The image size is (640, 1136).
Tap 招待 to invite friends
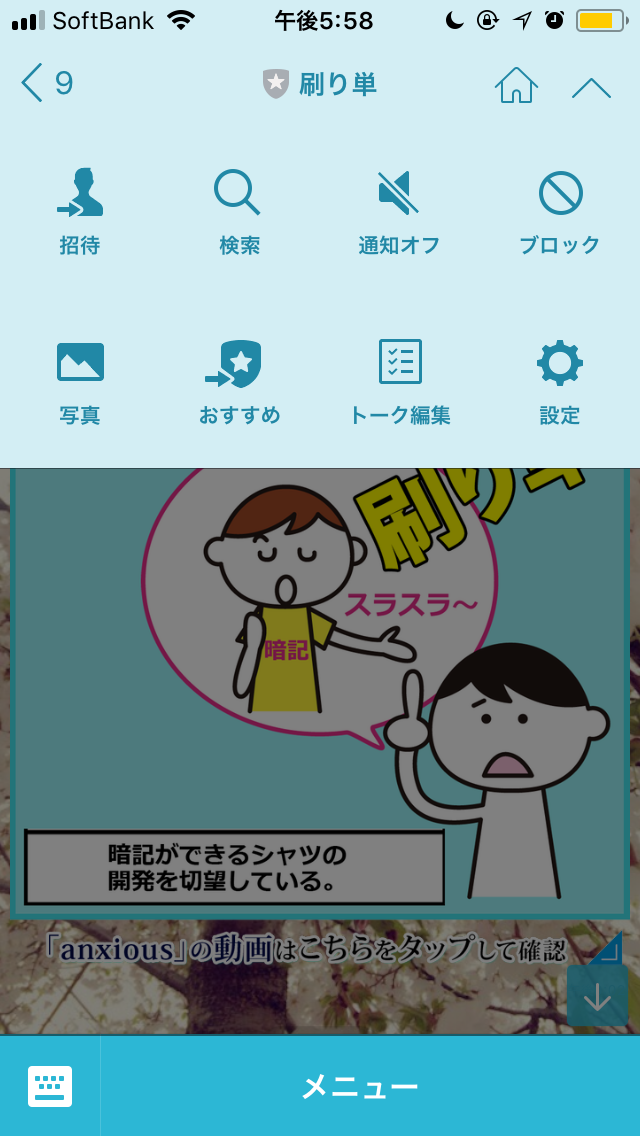pyautogui.click(x=80, y=211)
